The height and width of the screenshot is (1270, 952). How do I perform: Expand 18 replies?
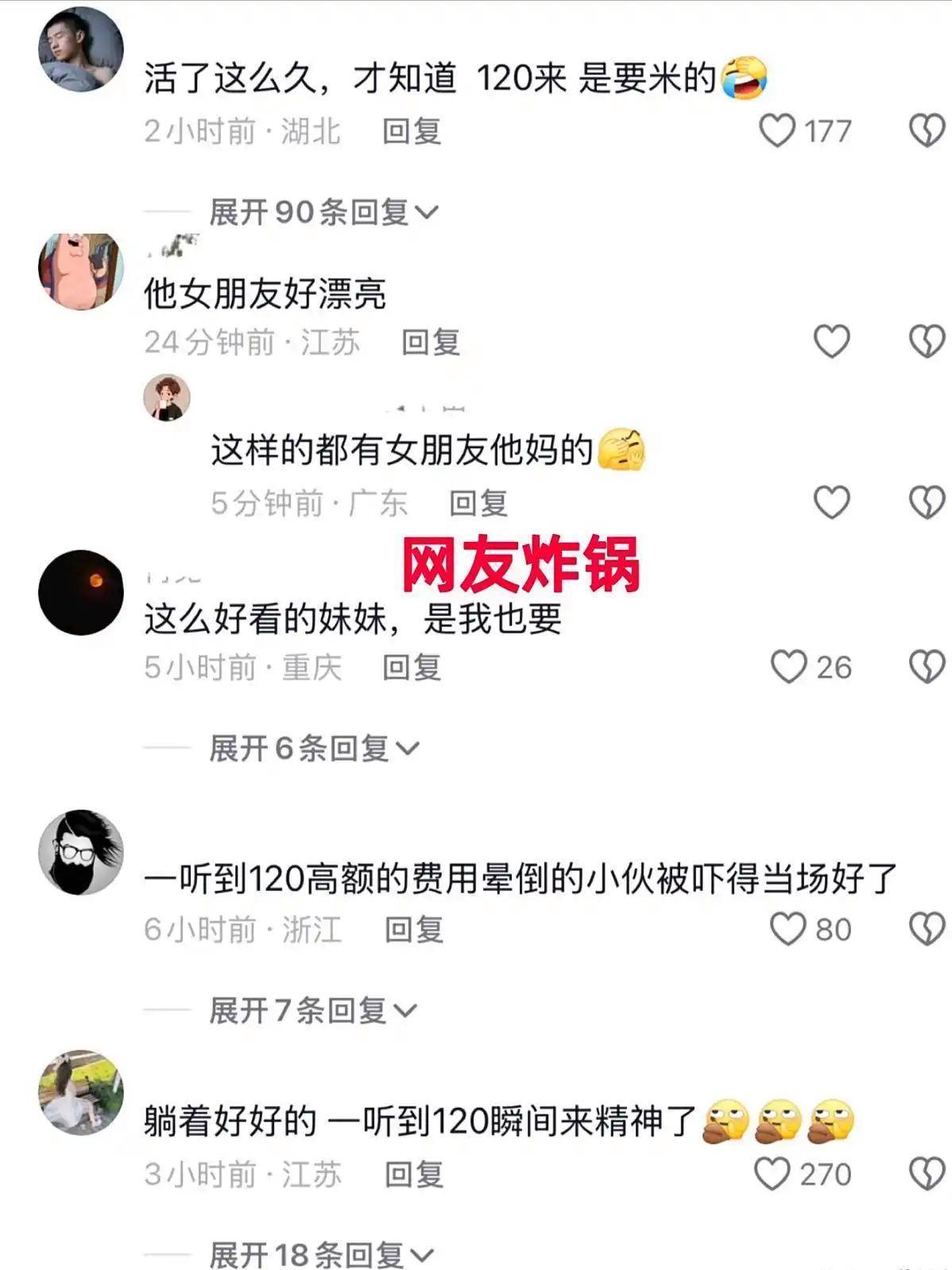point(321,1255)
